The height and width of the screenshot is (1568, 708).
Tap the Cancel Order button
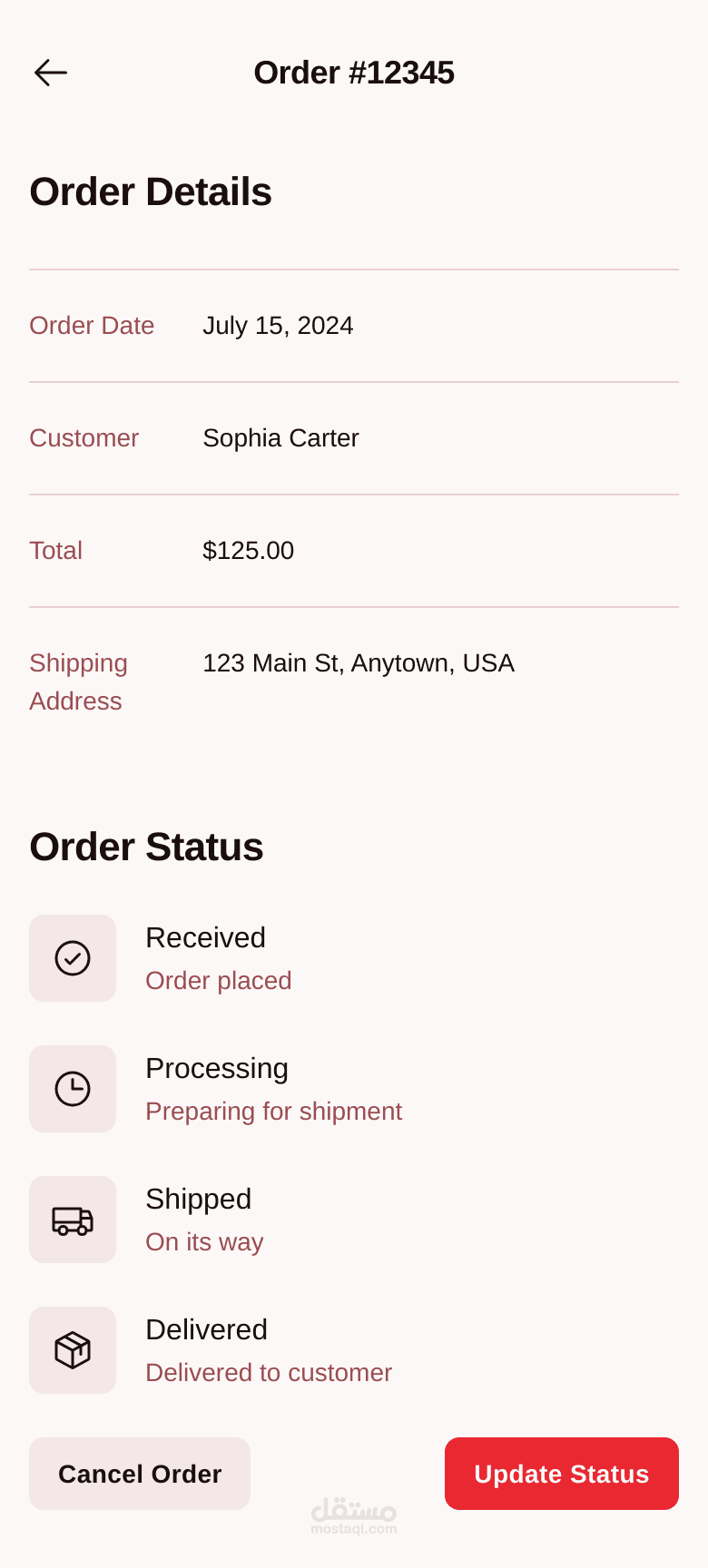140,1474
